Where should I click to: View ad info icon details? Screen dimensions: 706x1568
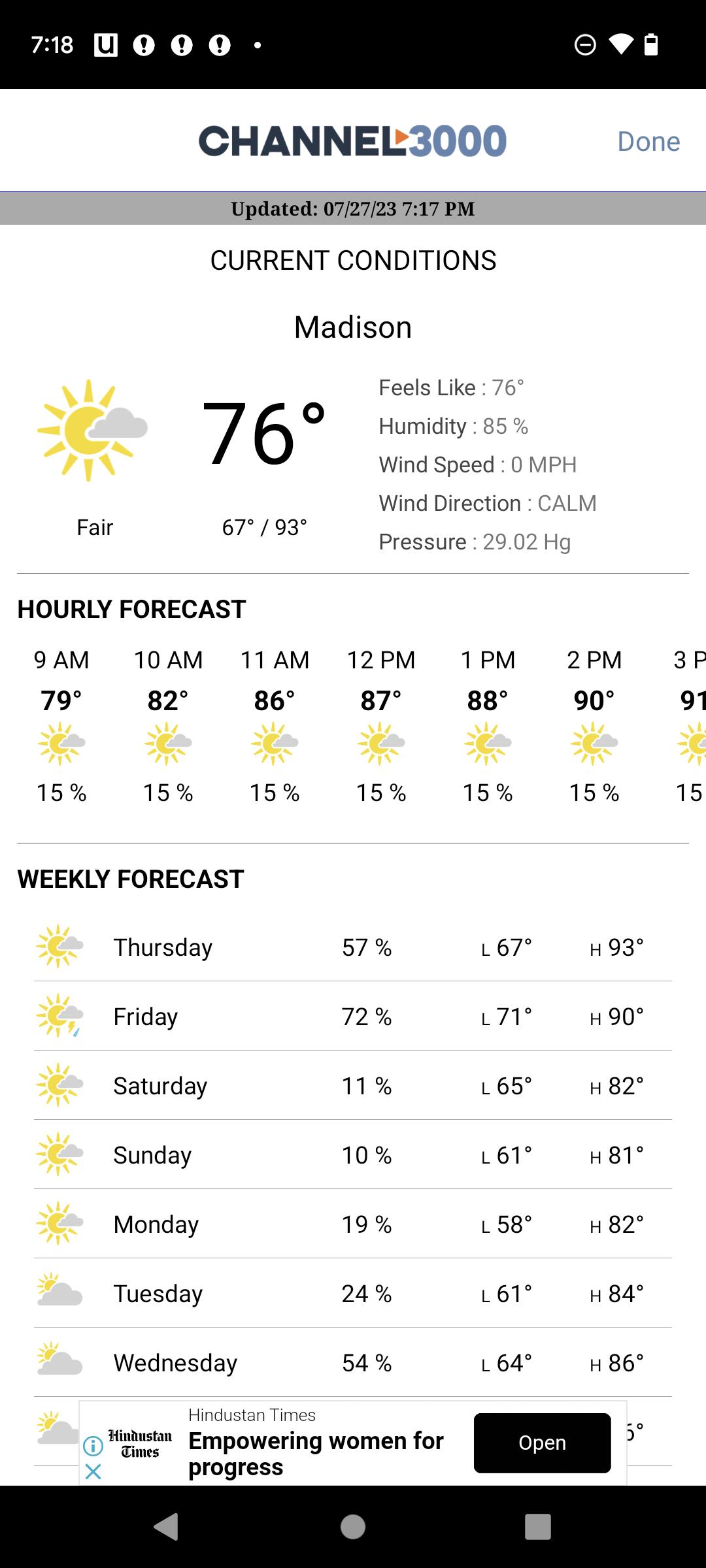click(93, 1446)
